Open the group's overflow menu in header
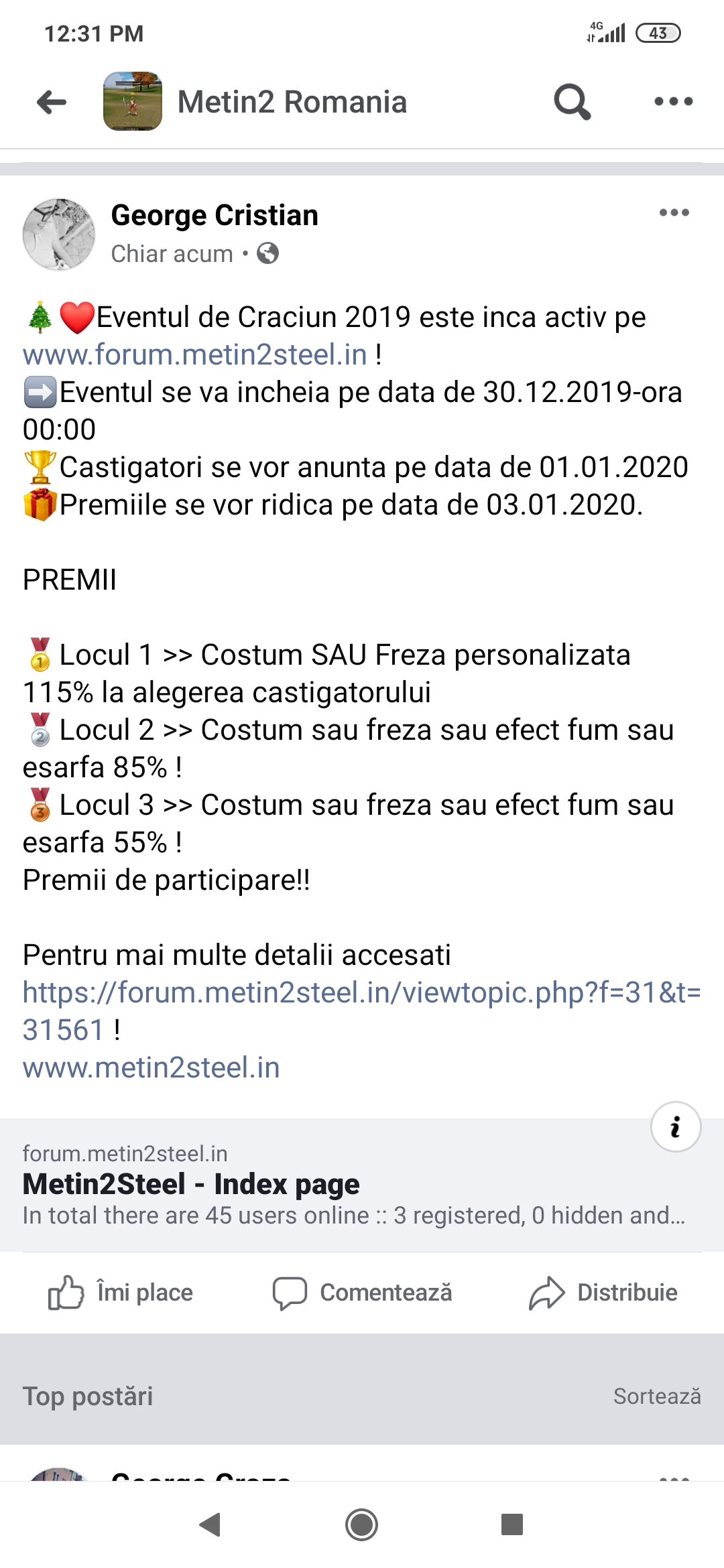 click(x=673, y=102)
